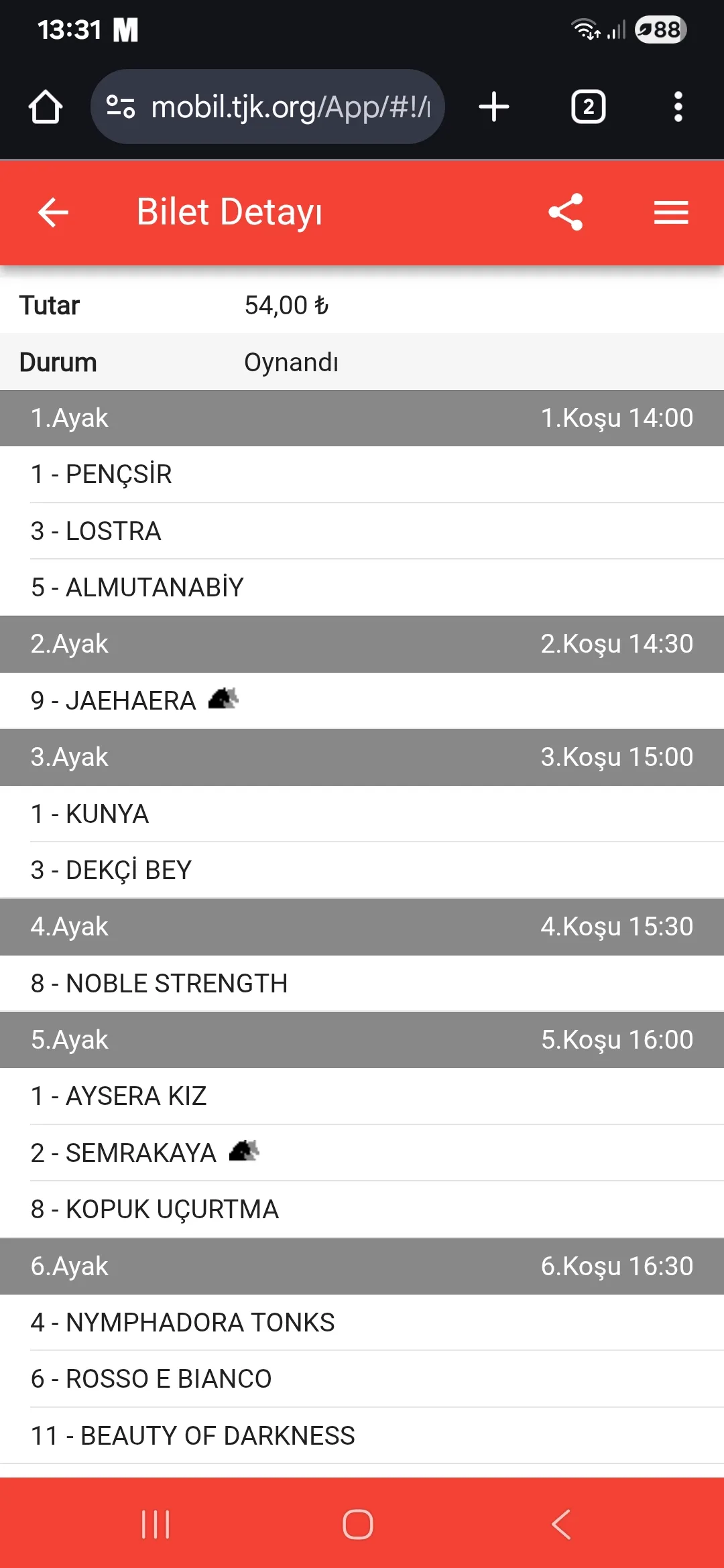The height and width of the screenshot is (1568, 724).
Task: Go back from Bilet Detayı
Action: pos(53,213)
